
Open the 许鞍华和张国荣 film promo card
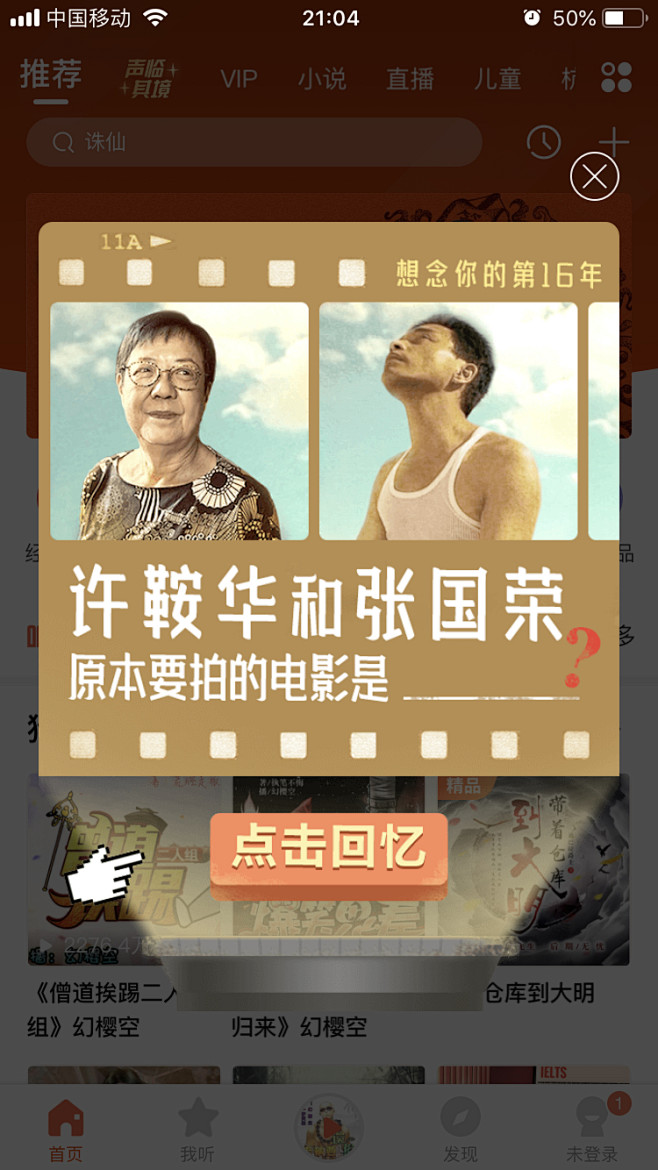point(329,499)
